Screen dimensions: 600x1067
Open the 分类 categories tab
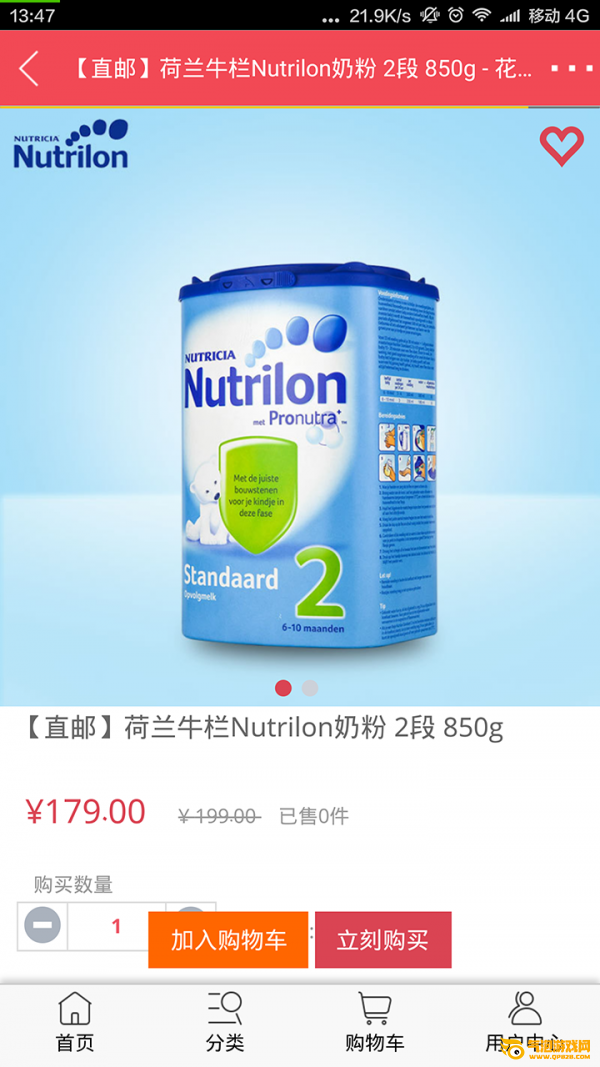(x=225, y=1022)
